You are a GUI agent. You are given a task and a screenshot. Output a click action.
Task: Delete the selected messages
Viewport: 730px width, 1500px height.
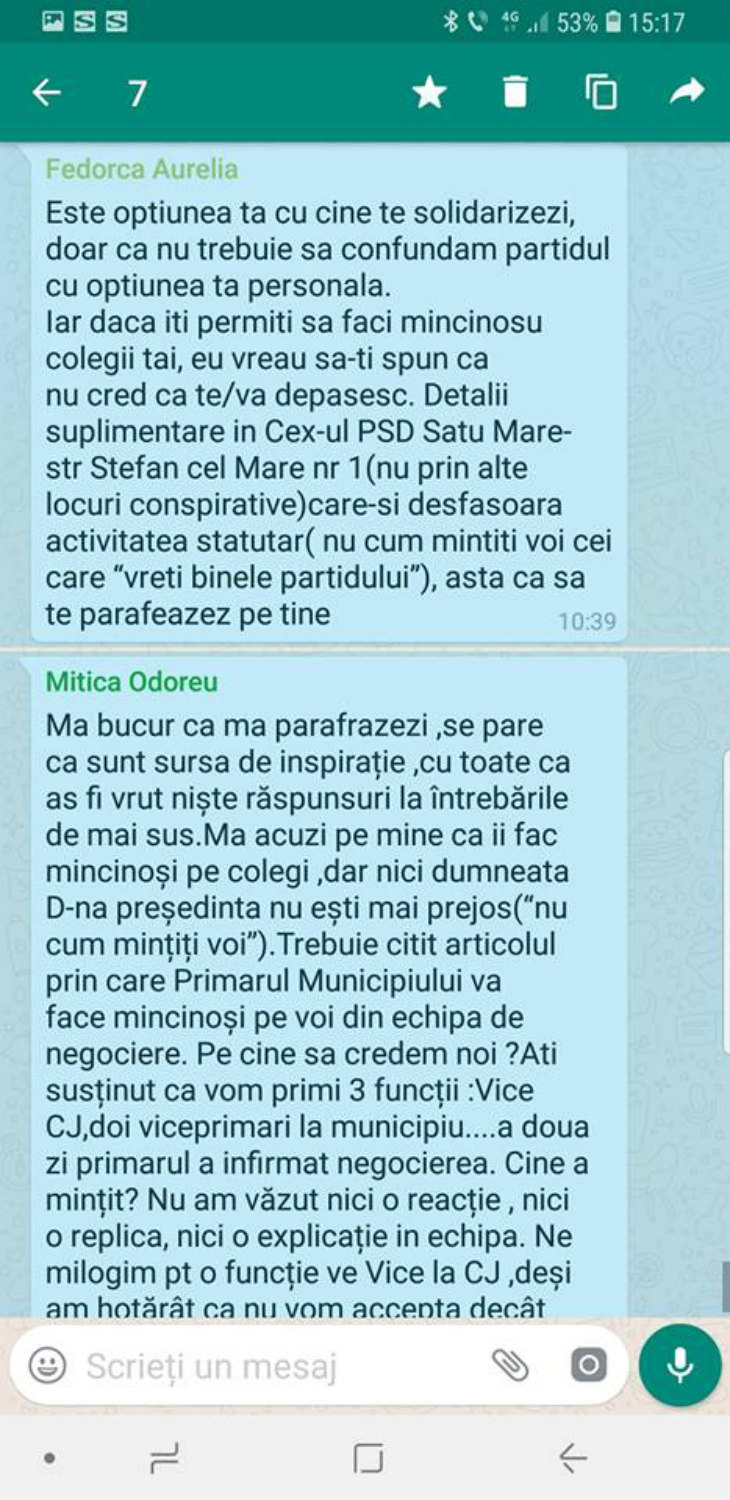(x=514, y=93)
